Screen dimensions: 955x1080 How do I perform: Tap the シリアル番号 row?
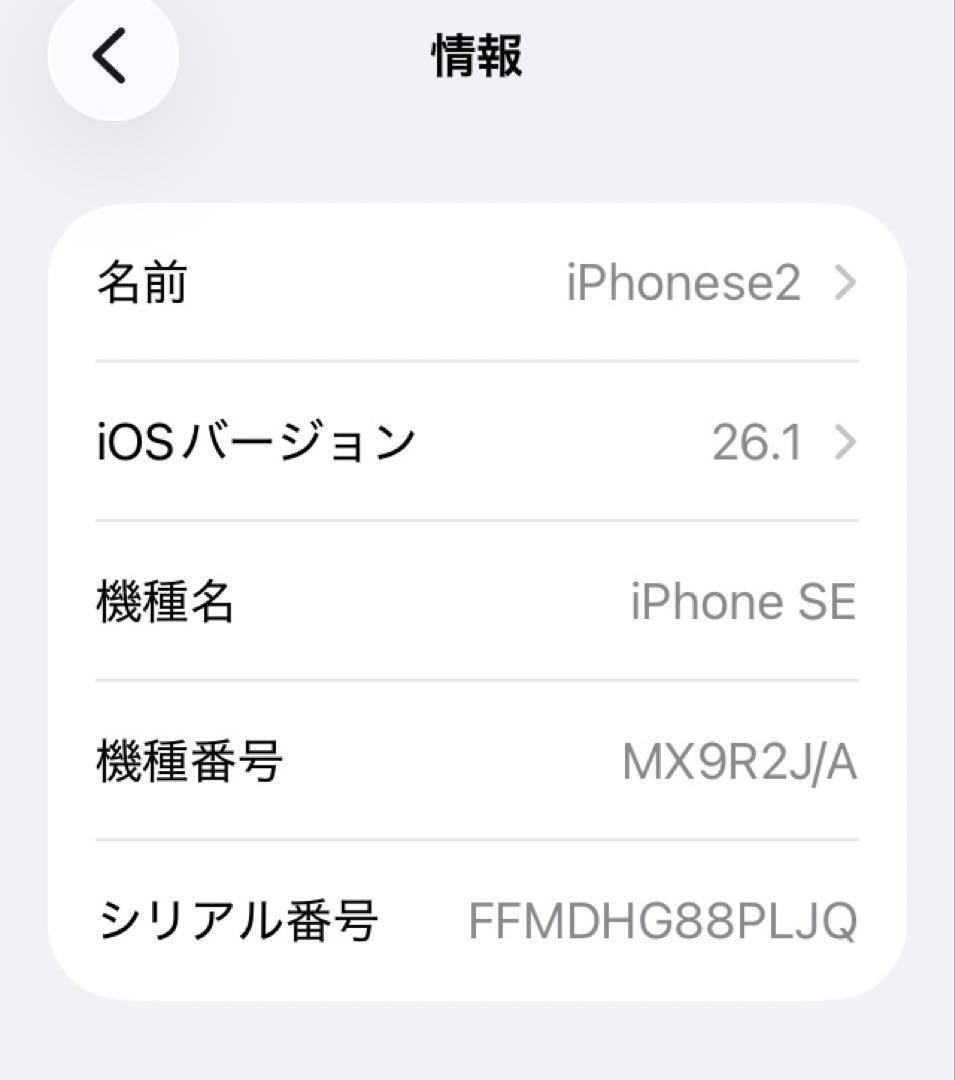pos(477,919)
